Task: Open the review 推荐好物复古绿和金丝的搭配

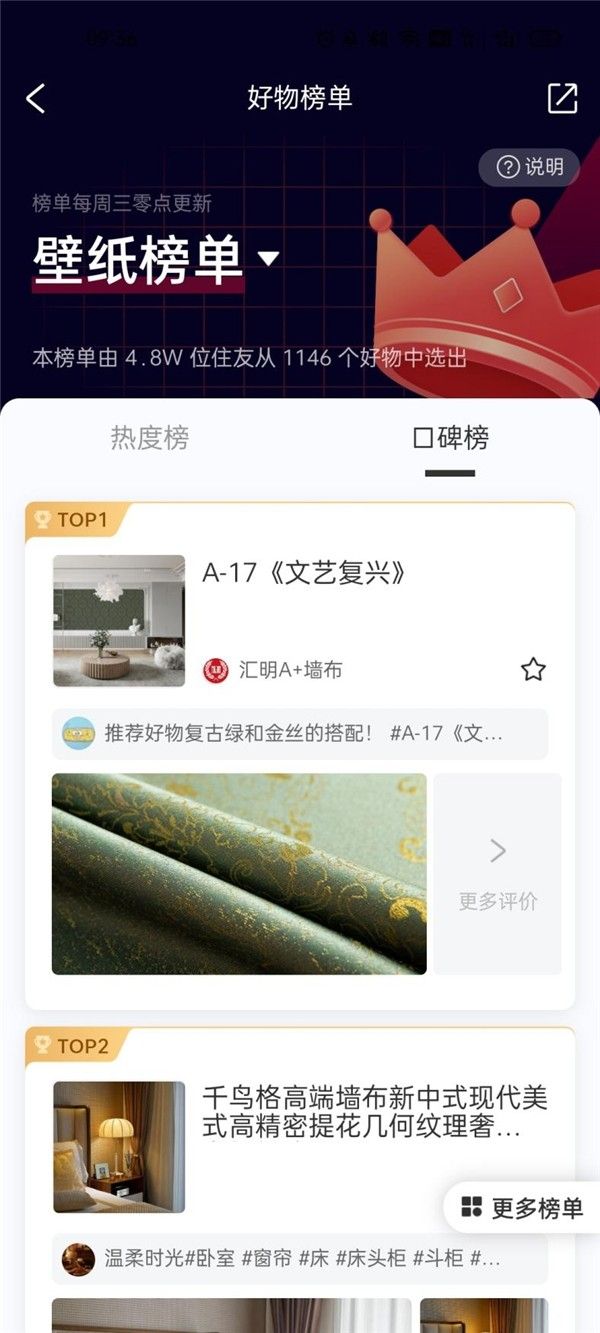Action: [x=300, y=733]
